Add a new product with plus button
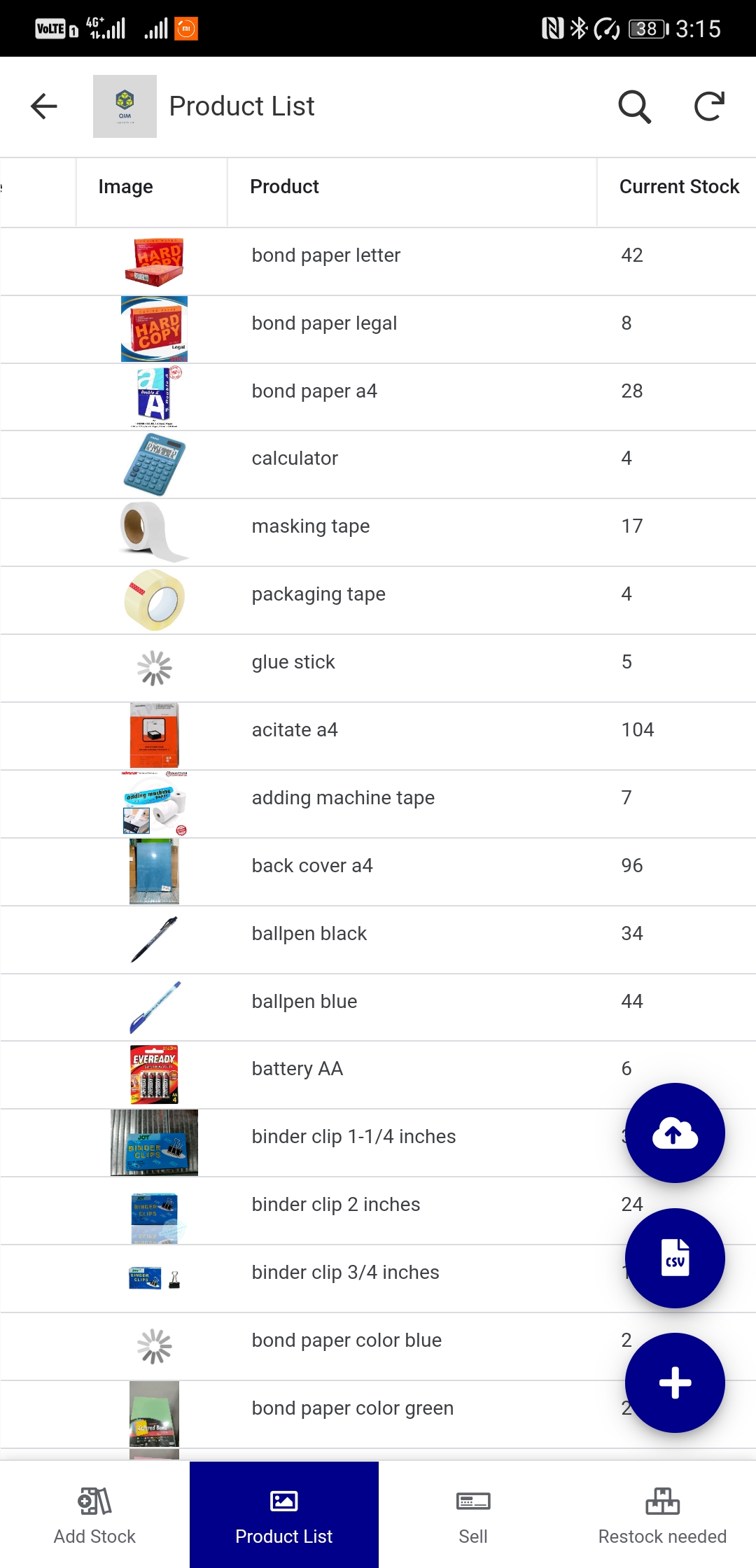Screen dimensions: 756x1568 tap(675, 1382)
